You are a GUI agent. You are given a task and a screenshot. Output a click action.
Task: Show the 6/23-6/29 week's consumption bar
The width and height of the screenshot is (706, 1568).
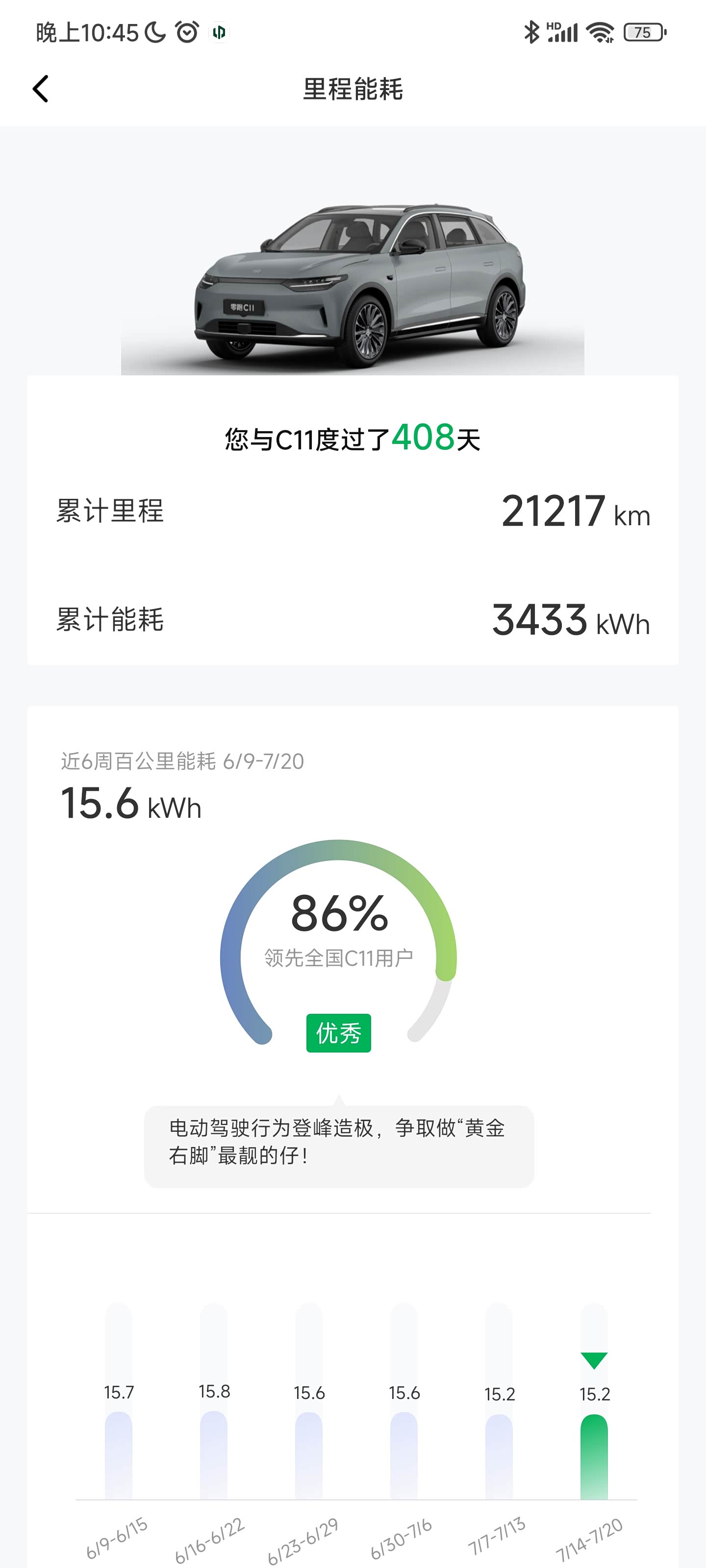pos(309,1455)
